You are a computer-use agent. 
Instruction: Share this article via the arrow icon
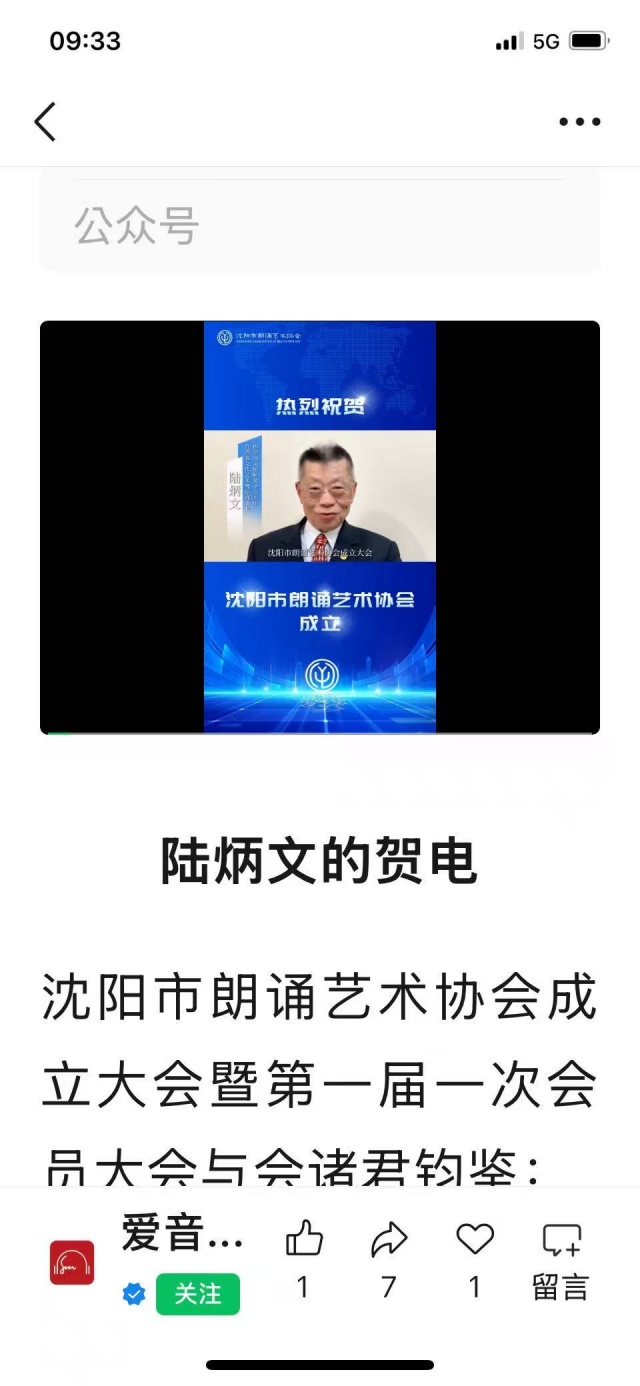click(389, 1241)
